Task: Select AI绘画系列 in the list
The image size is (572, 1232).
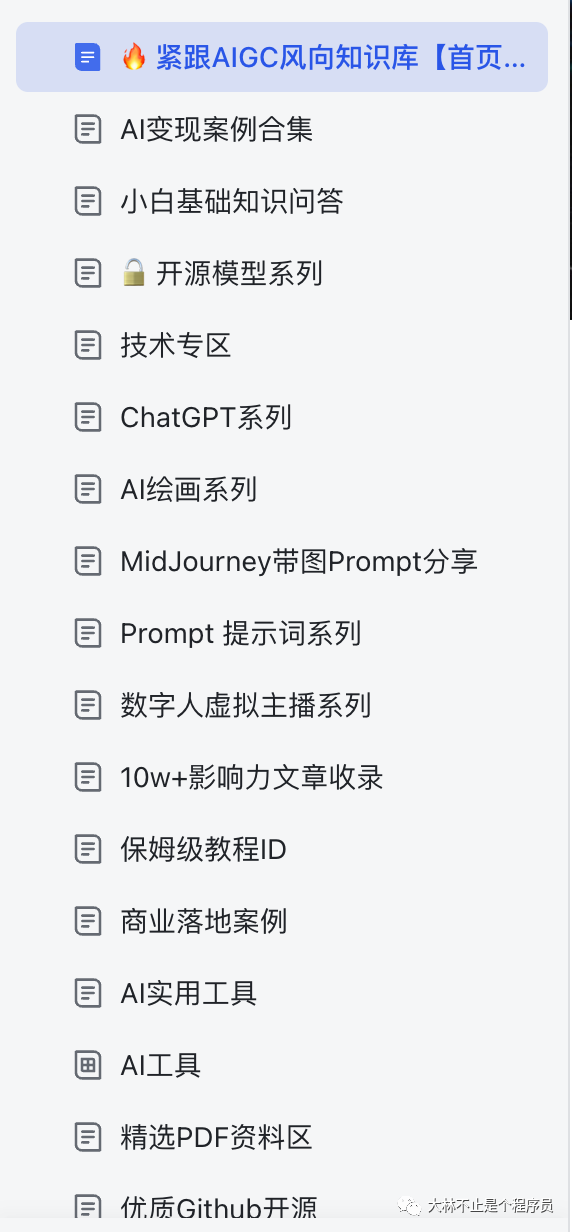Action: click(282, 489)
